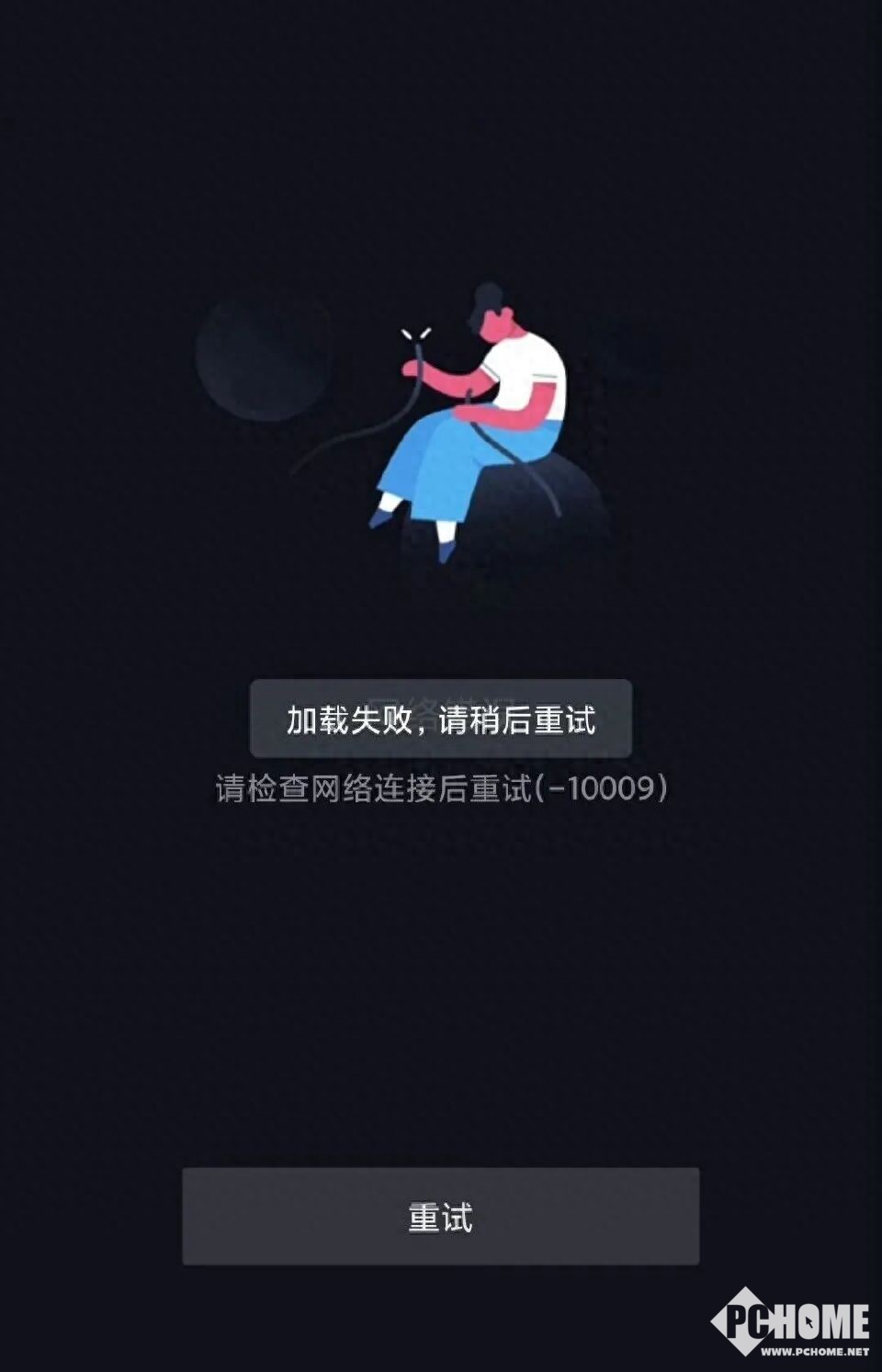Tap the 重试 retry button
This screenshot has height=1372, width=882.
[440, 1217]
